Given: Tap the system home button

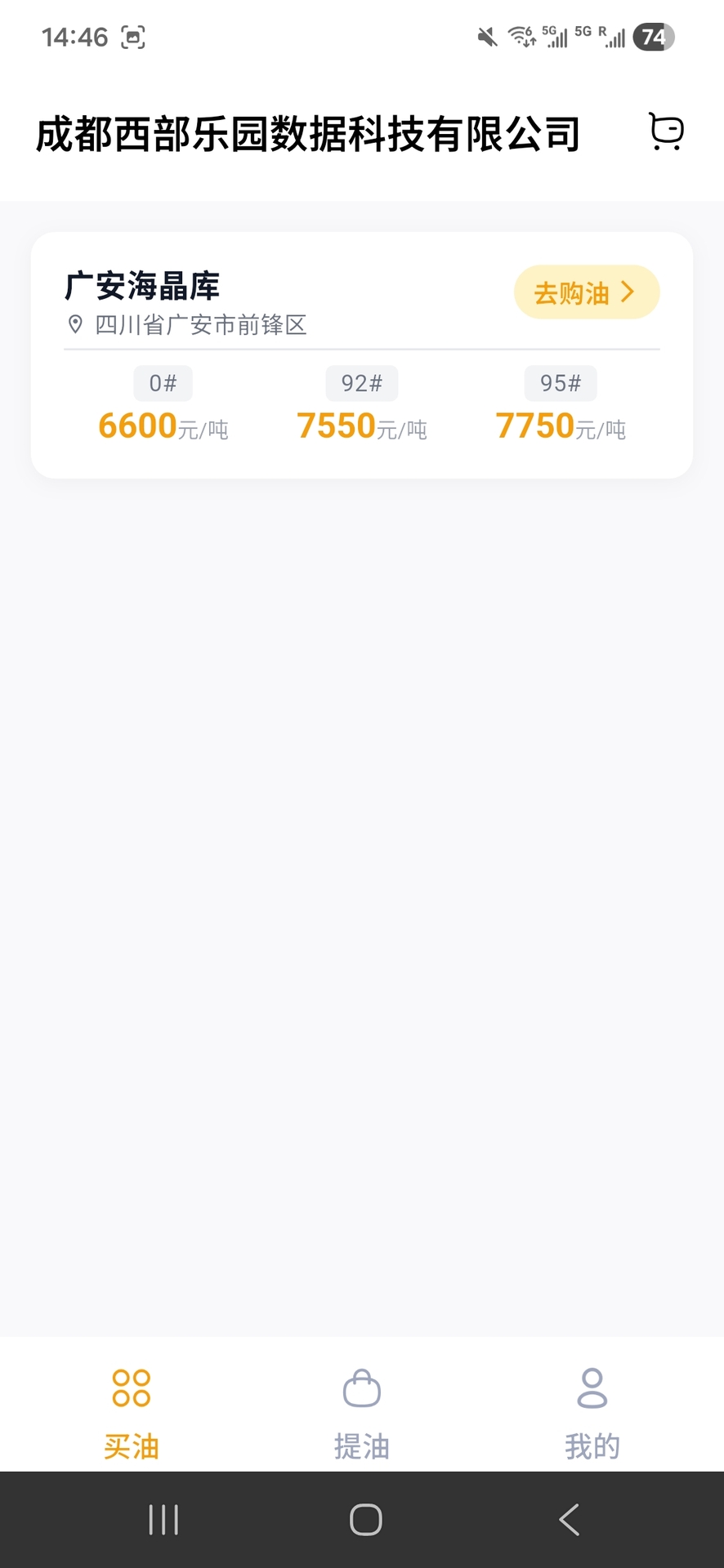Looking at the screenshot, I should point(365,1520).
